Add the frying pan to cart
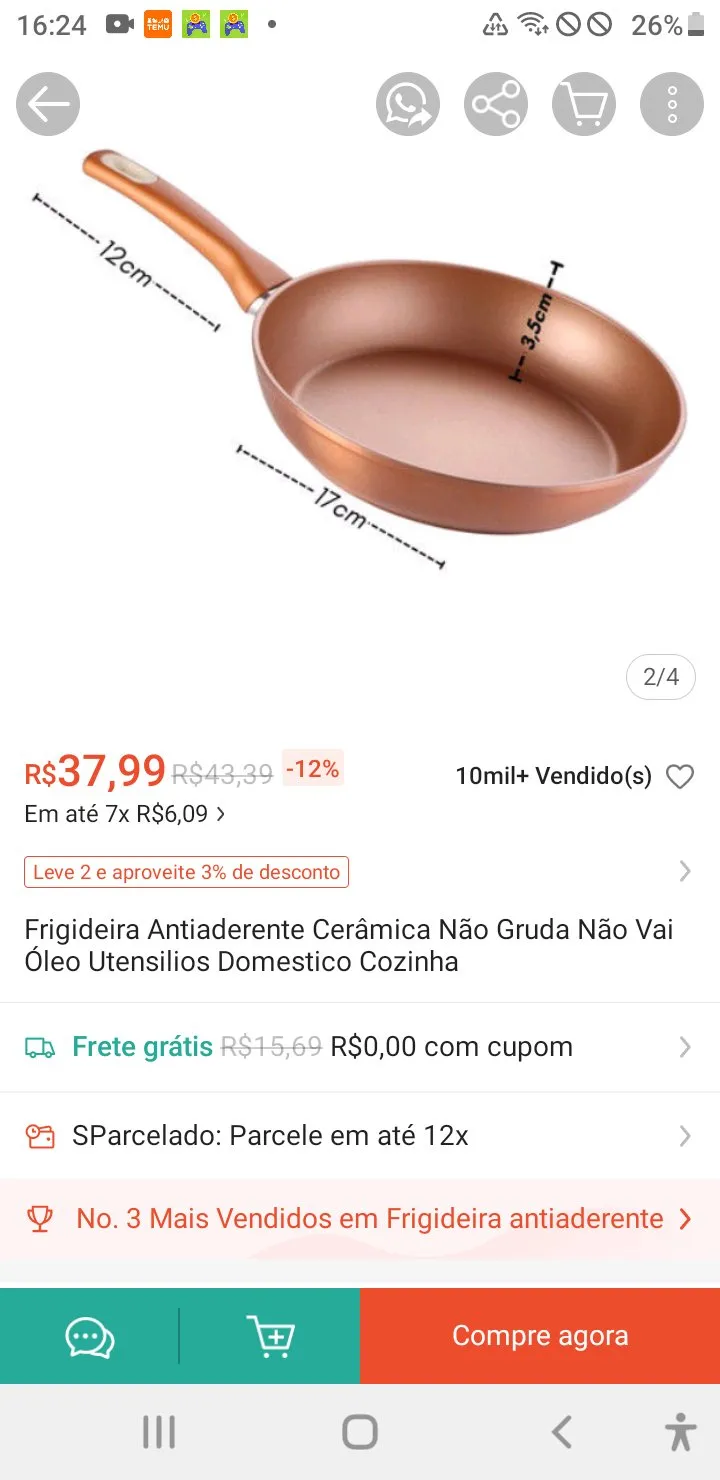 click(270, 1336)
